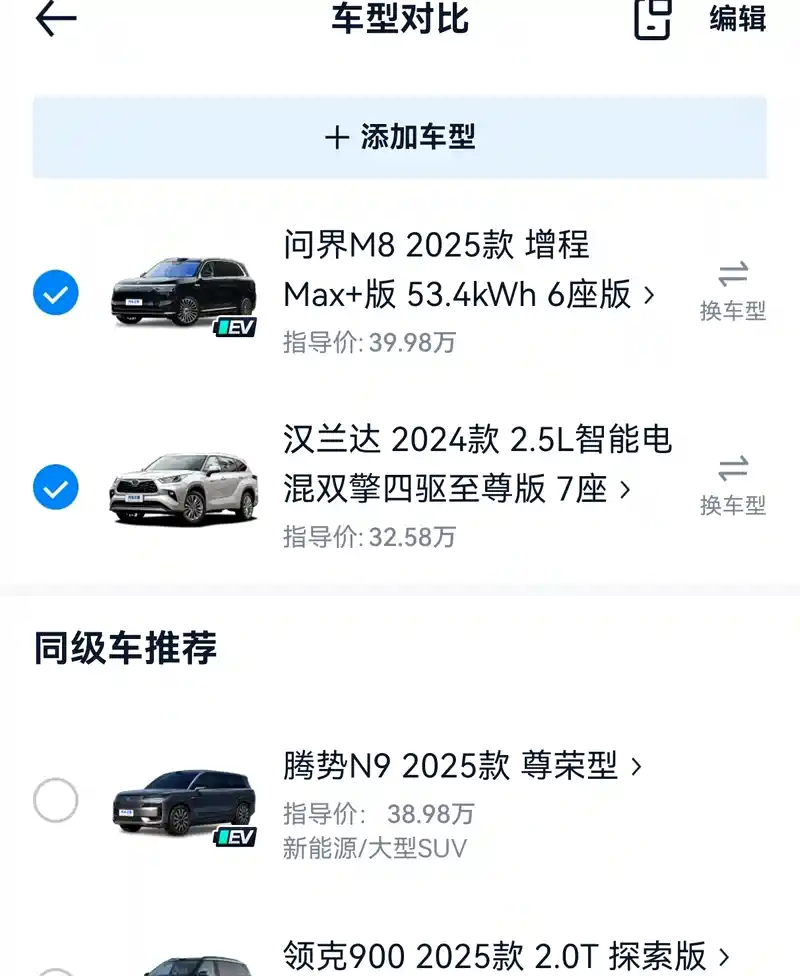Swap the 汉兰达 model via 换车型
Viewport: 800px width, 976px height.
pyautogui.click(x=732, y=486)
